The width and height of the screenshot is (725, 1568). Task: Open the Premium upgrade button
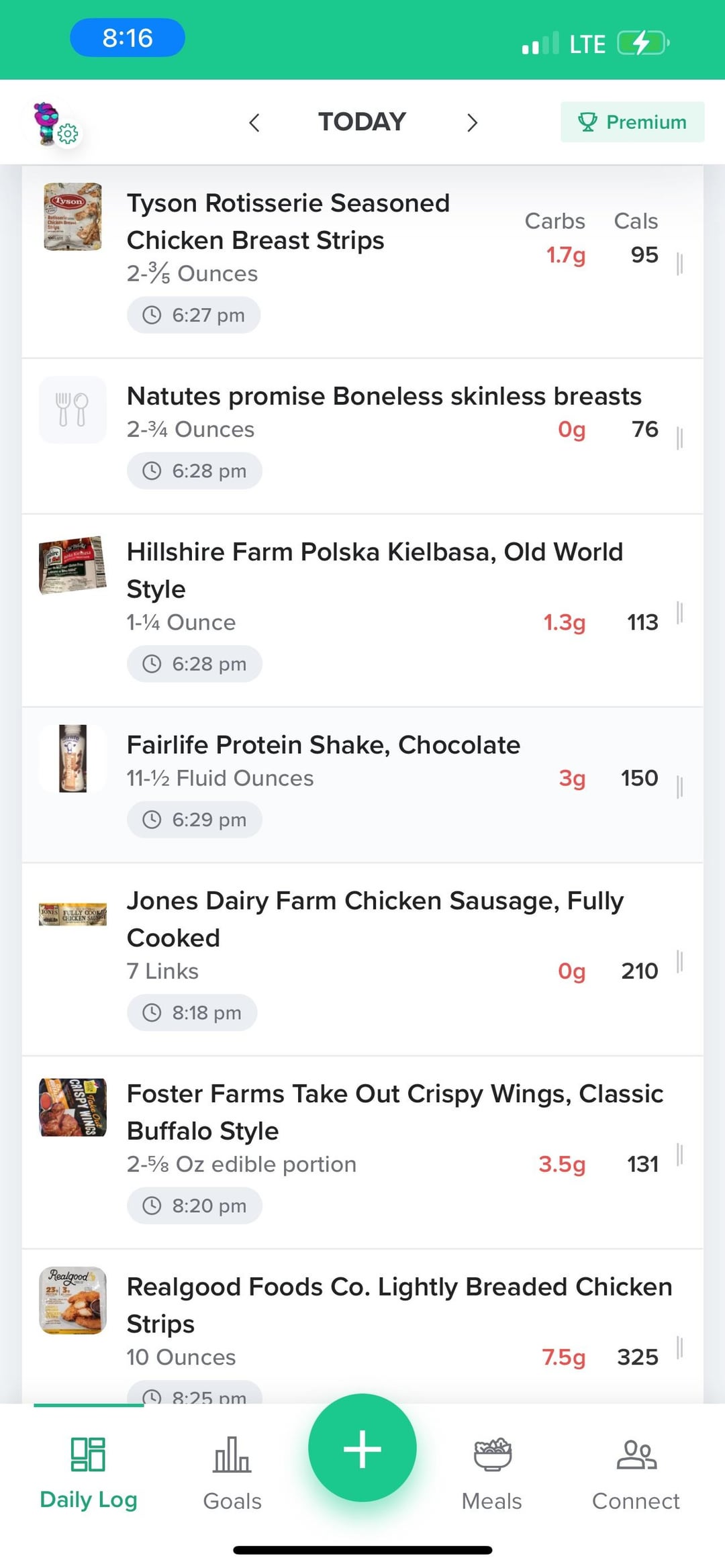click(632, 122)
